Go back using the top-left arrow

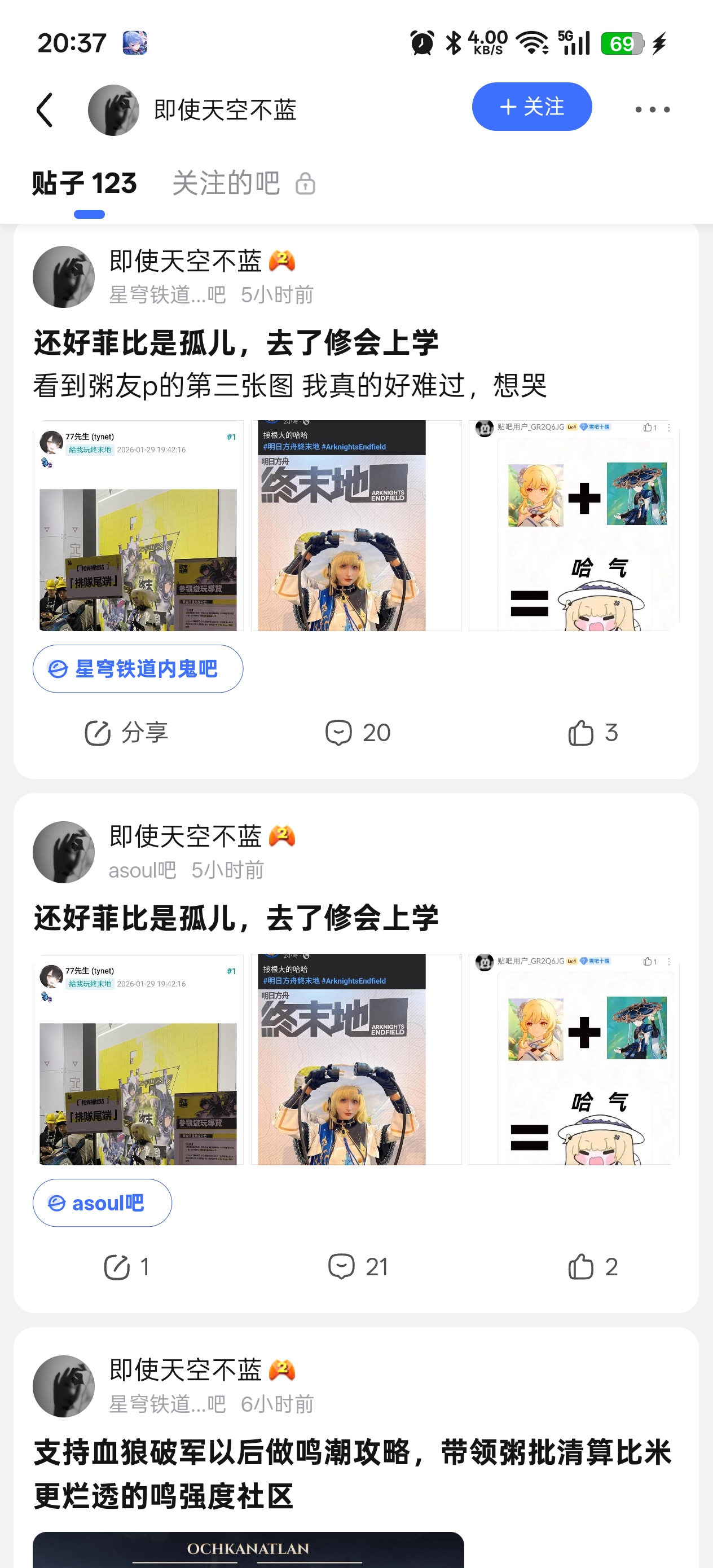coord(45,110)
